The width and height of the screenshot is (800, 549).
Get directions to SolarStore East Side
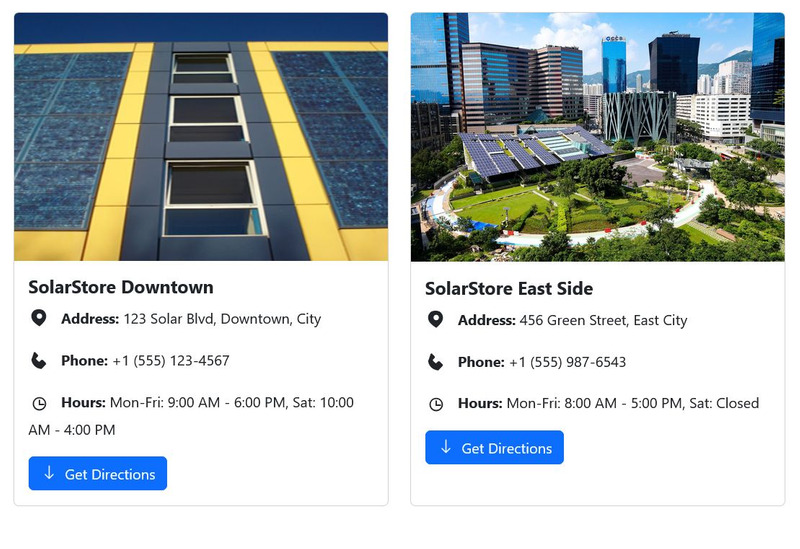point(494,448)
